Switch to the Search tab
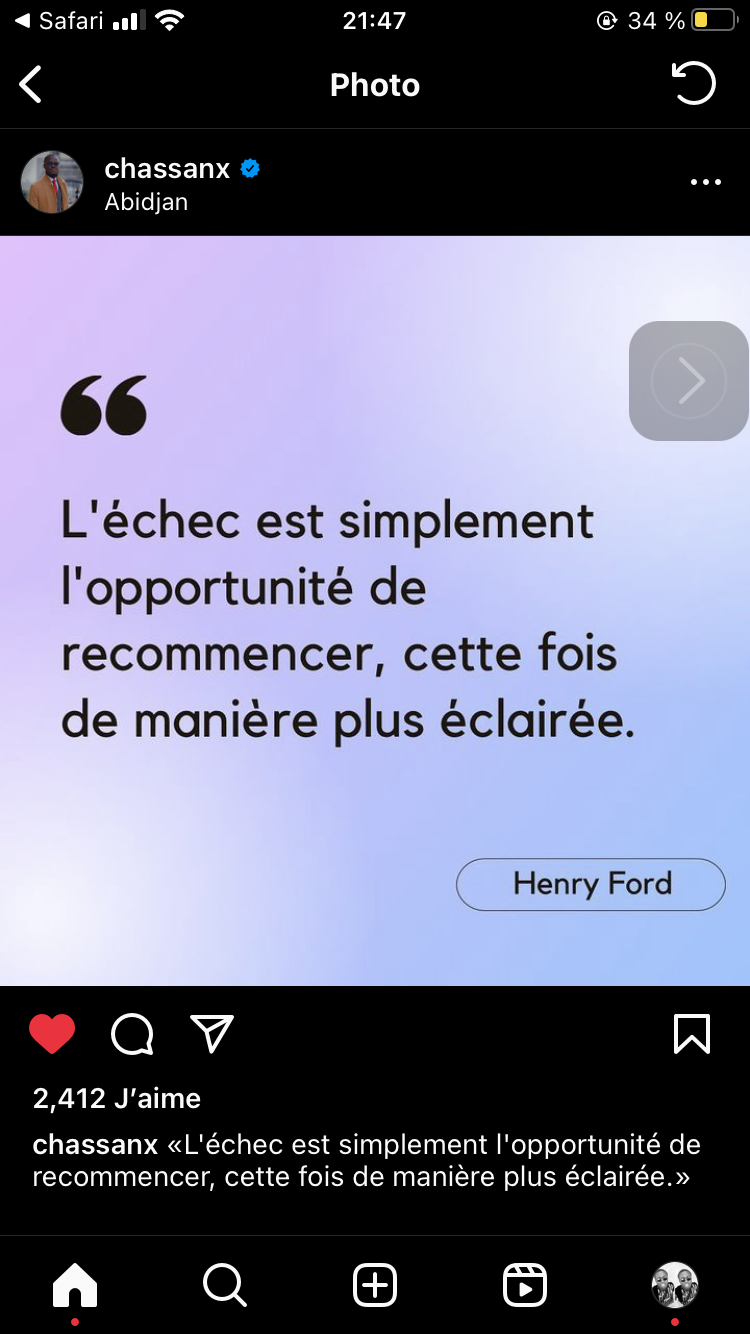The width and height of the screenshot is (750, 1334). coord(225,1285)
